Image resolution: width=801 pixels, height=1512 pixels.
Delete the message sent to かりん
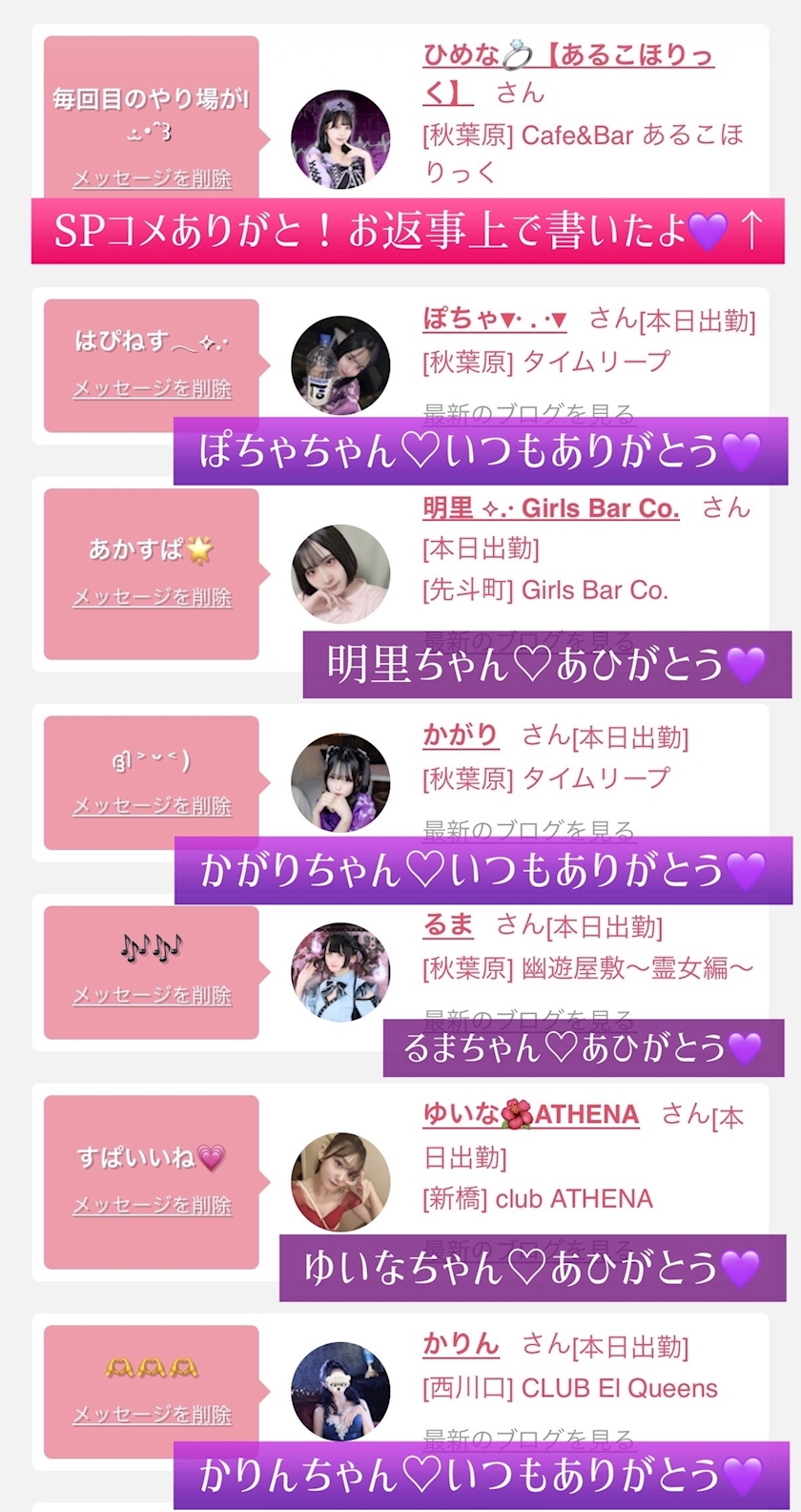pyautogui.click(x=152, y=1415)
